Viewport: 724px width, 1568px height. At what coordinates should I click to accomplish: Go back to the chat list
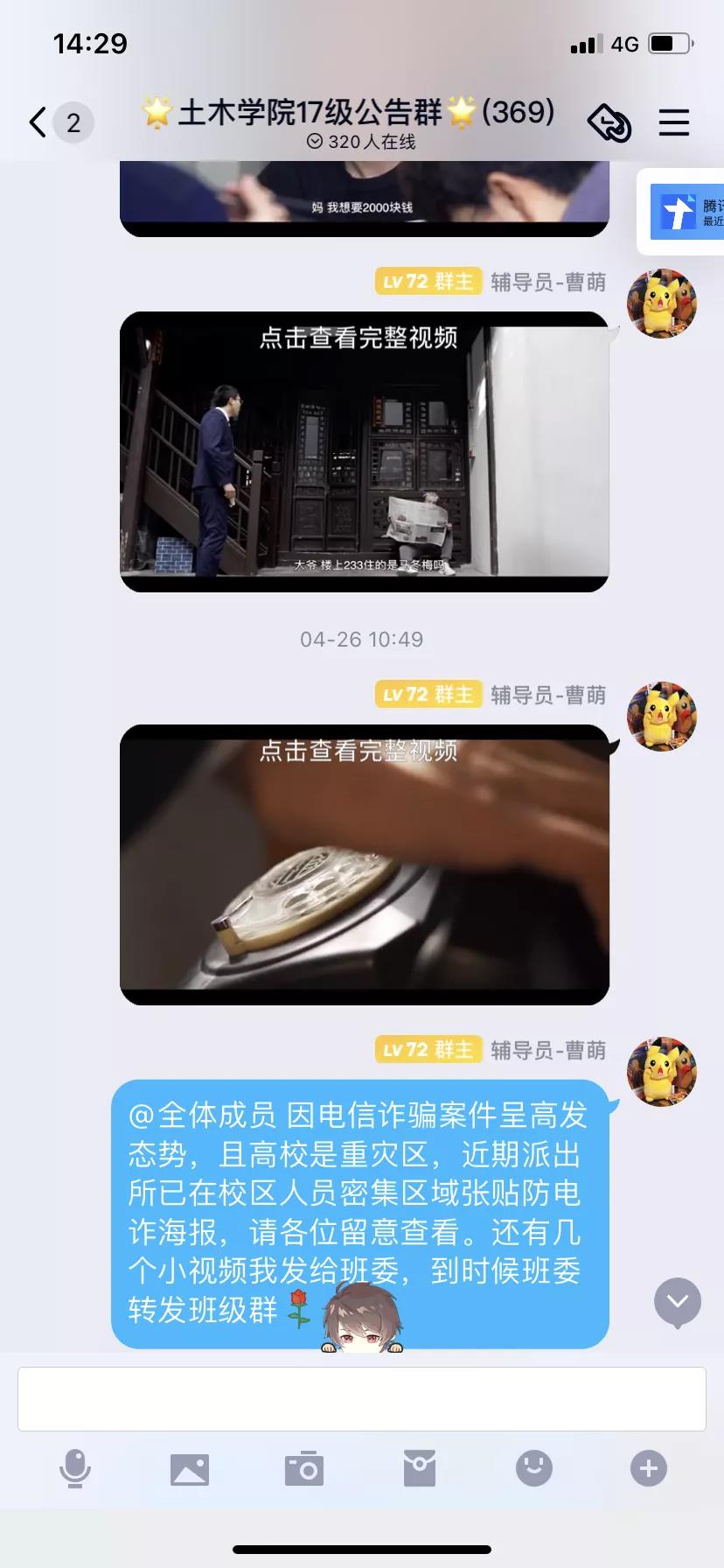click(x=38, y=122)
